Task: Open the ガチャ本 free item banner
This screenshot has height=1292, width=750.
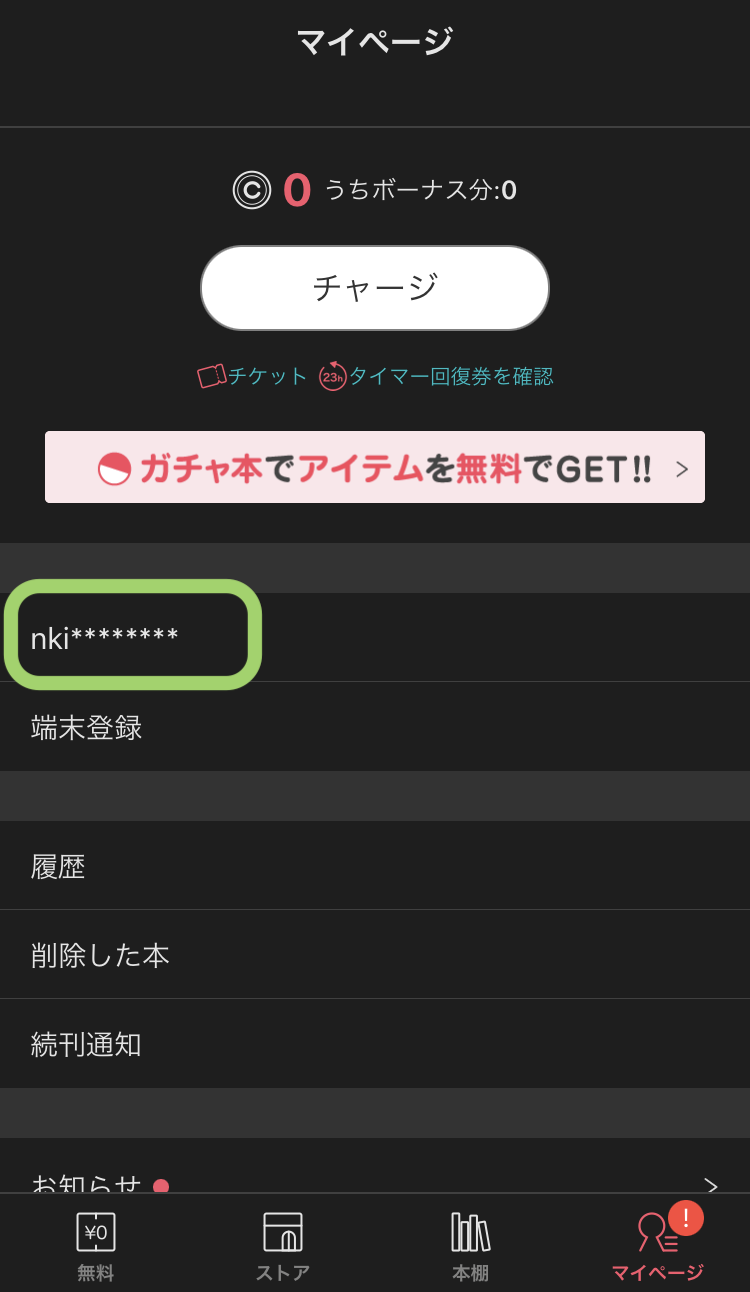Action: tap(374, 467)
